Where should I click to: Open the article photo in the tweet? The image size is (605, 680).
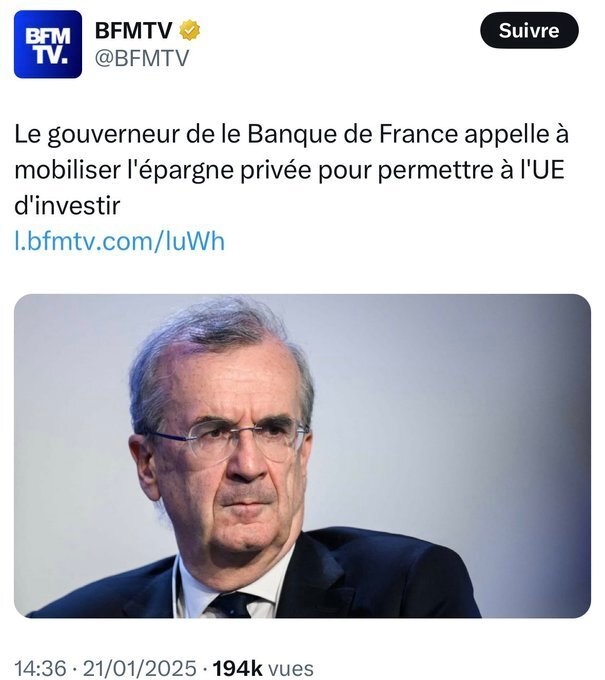coord(302,455)
